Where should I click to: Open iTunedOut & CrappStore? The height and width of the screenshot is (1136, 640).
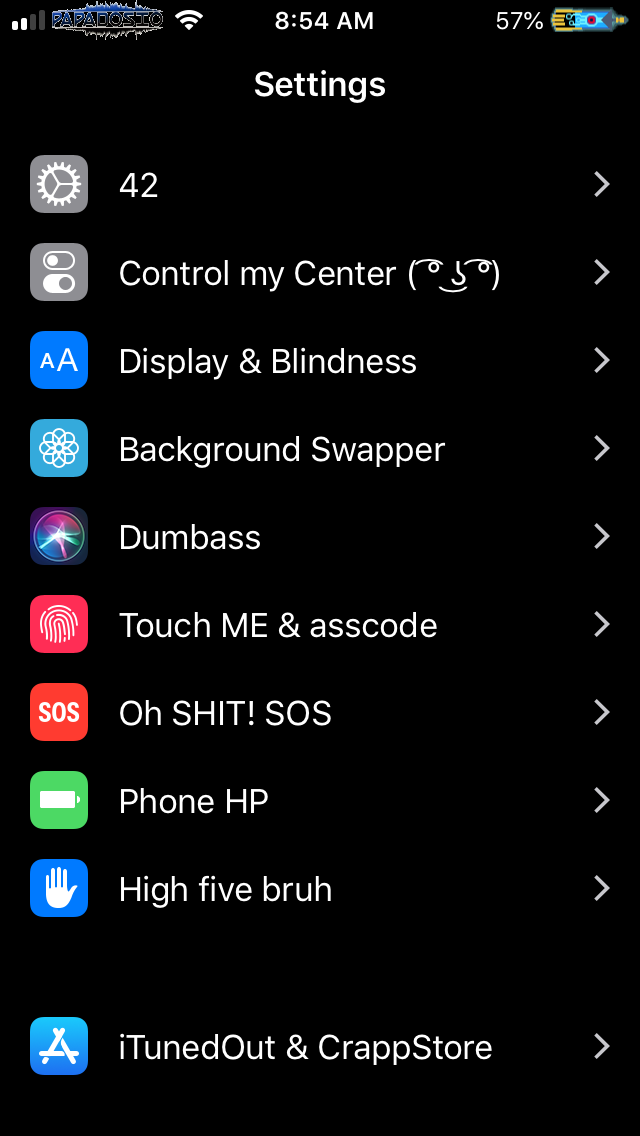click(320, 1047)
